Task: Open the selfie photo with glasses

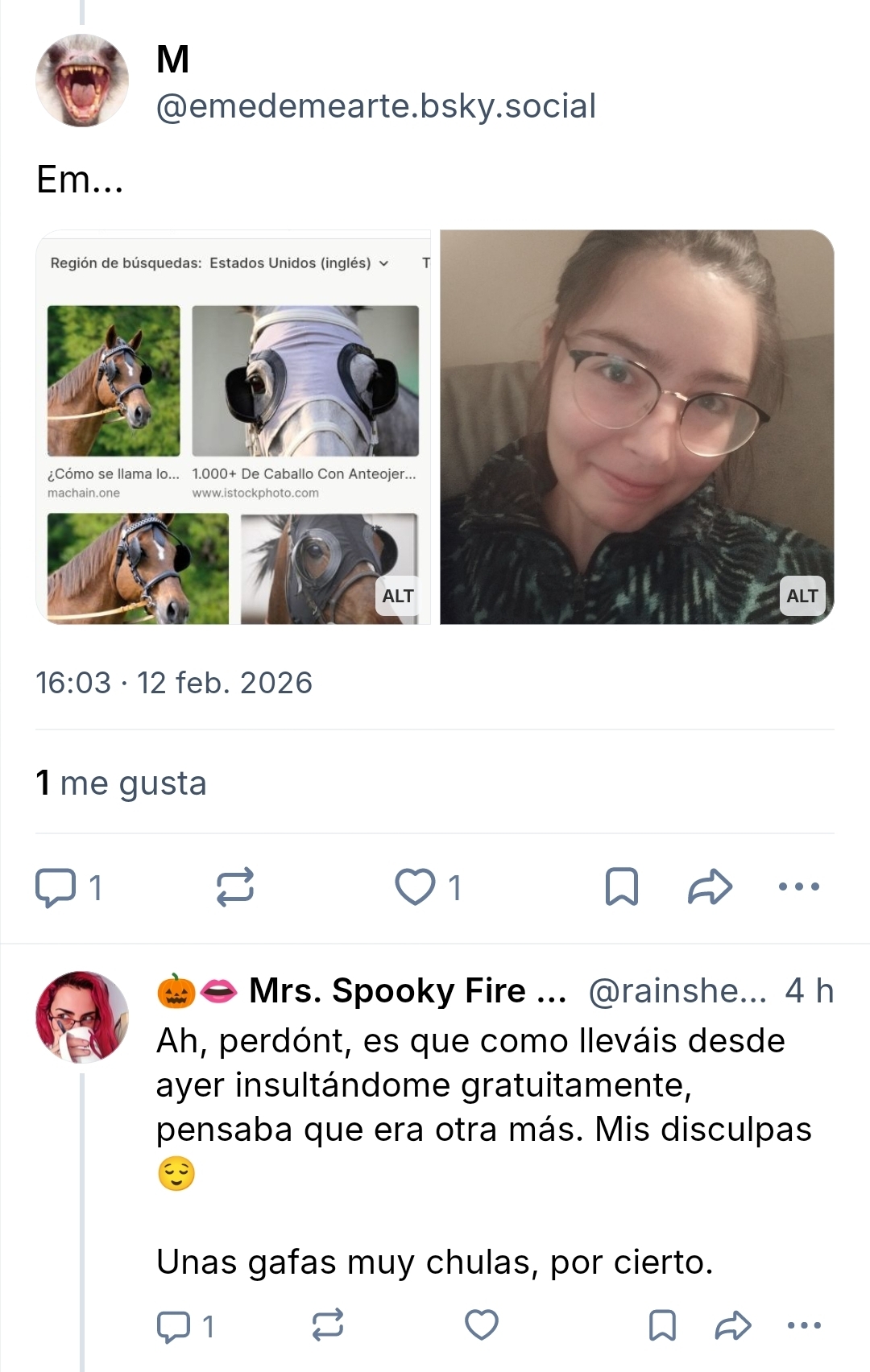Action: tap(636, 403)
